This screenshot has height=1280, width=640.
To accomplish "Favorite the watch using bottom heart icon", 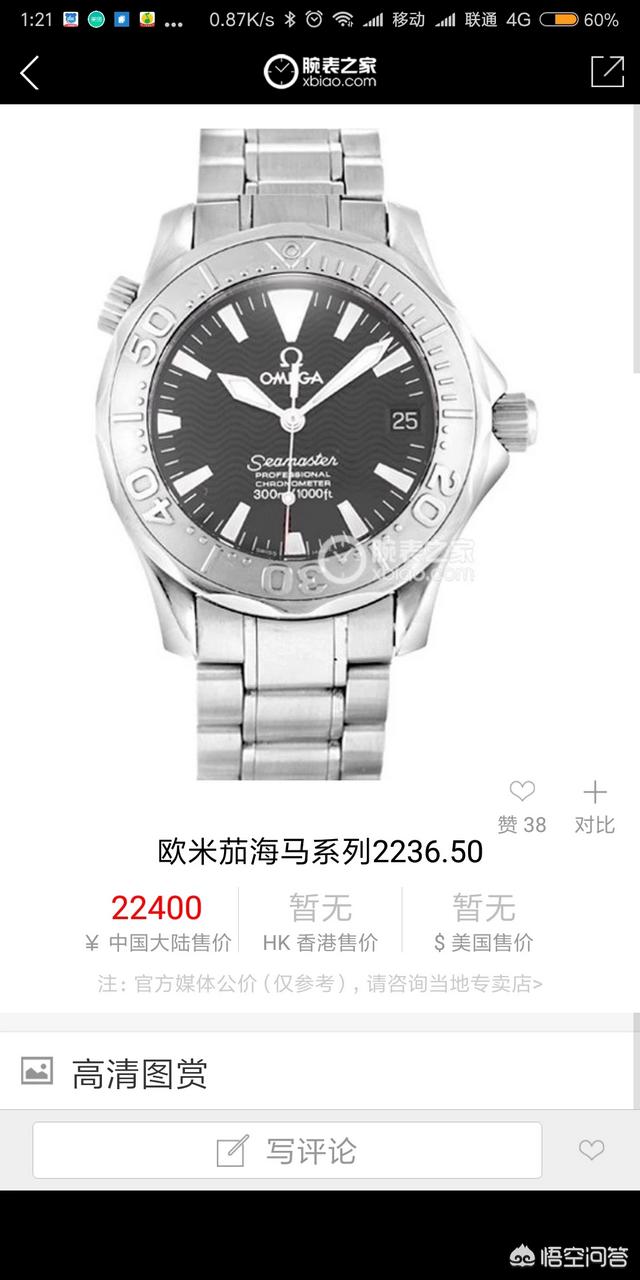I will (x=591, y=1150).
